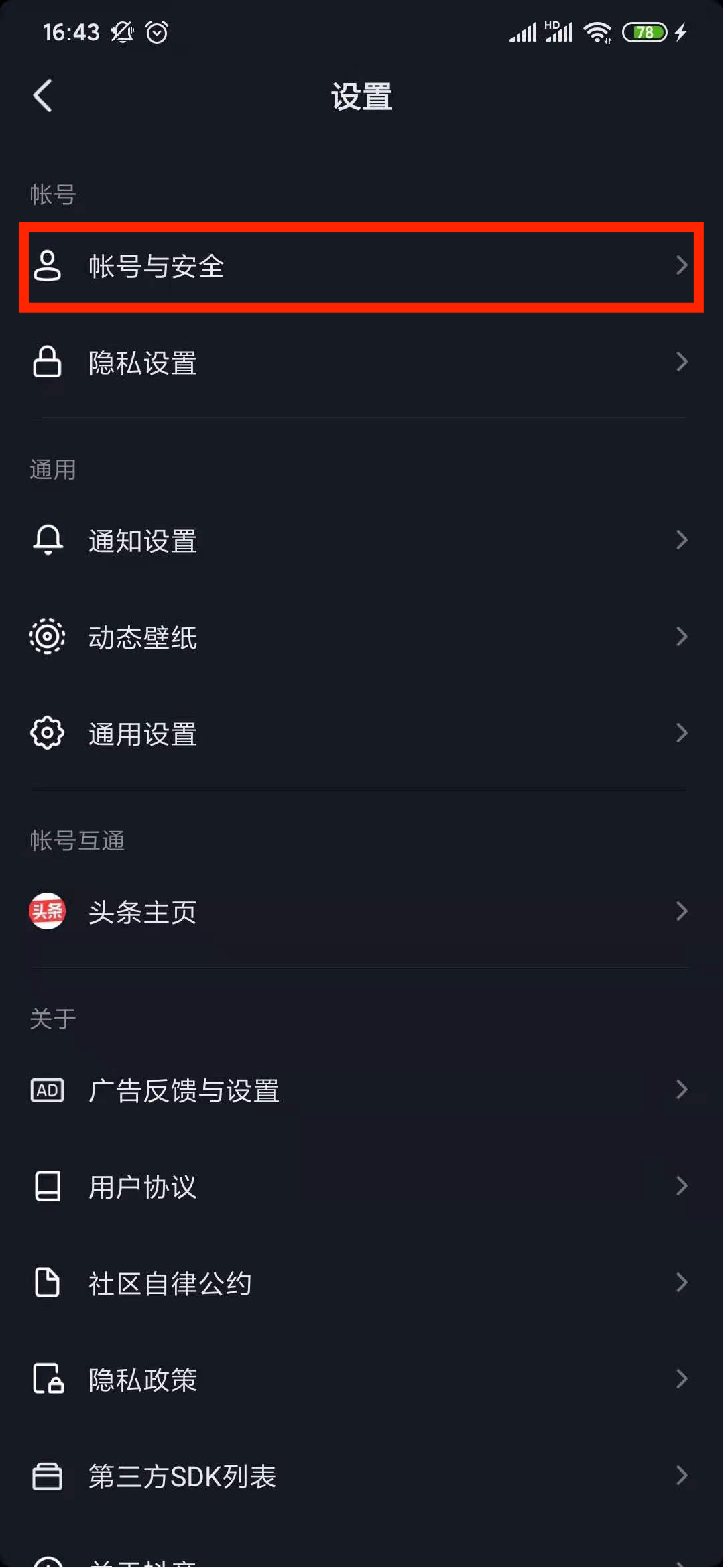Open 隐私设置
The height and width of the screenshot is (1568, 724).
tap(361, 363)
